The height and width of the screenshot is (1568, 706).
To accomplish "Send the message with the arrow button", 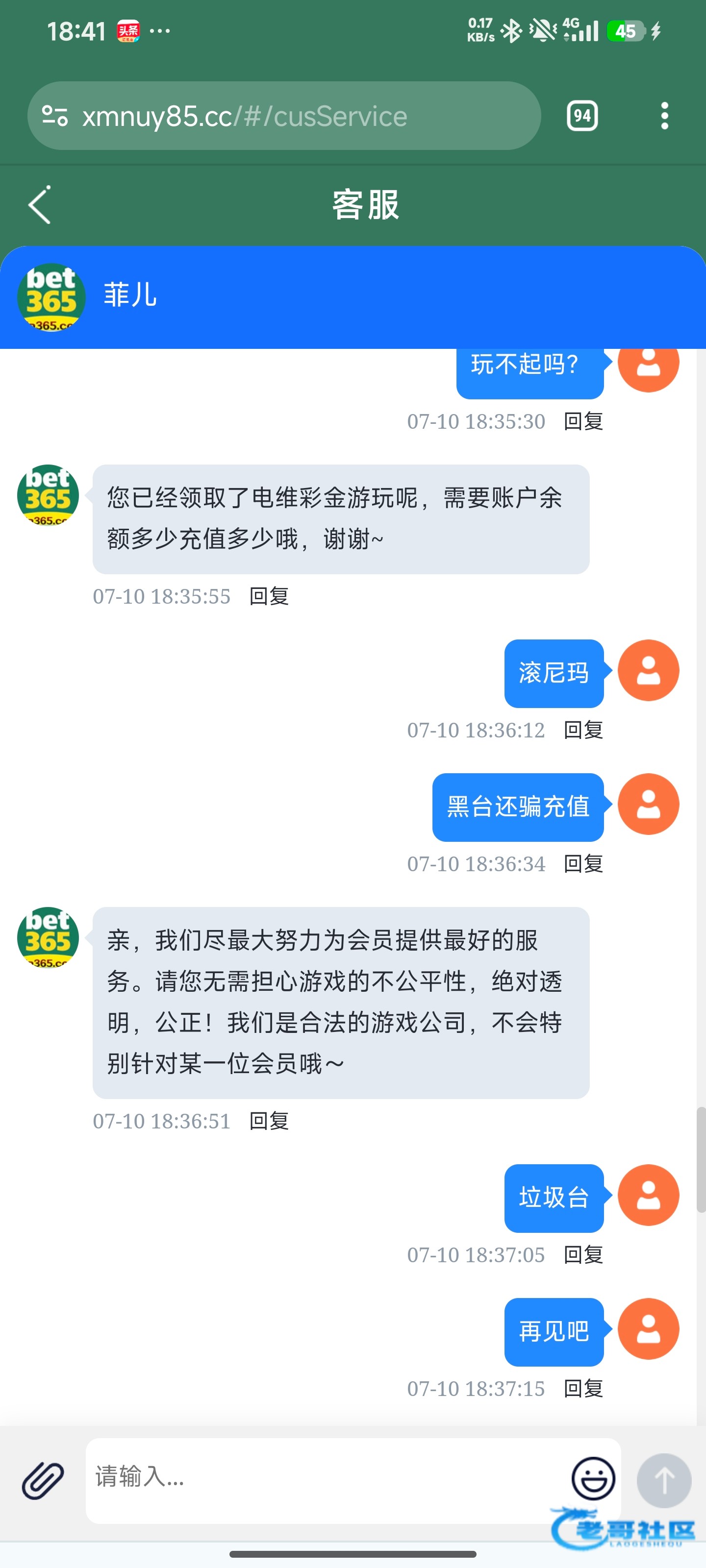I will pos(663,1480).
